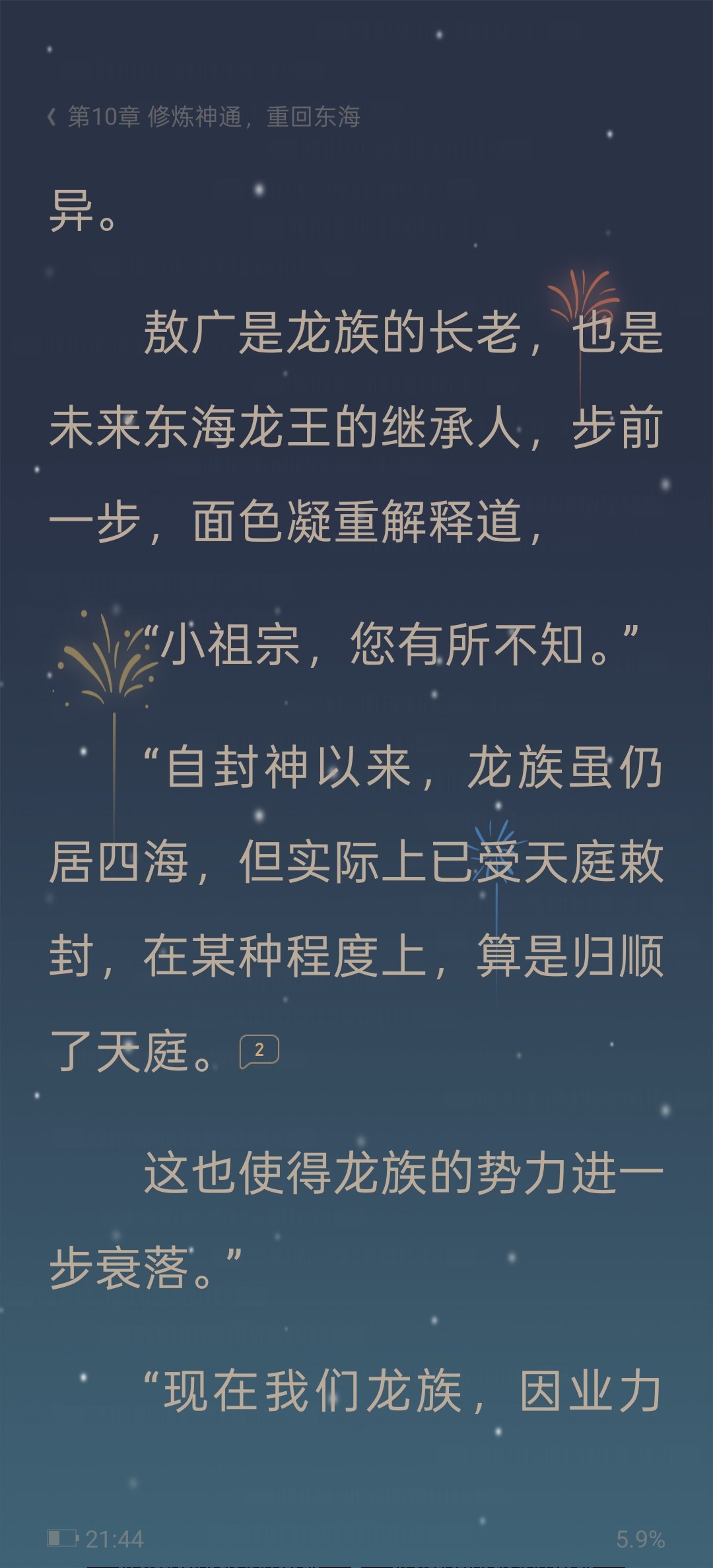This screenshot has height=1568, width=713.
Task: Open the 2 comments bubble after 了天庭
Action: click(x=259, y=1052)
